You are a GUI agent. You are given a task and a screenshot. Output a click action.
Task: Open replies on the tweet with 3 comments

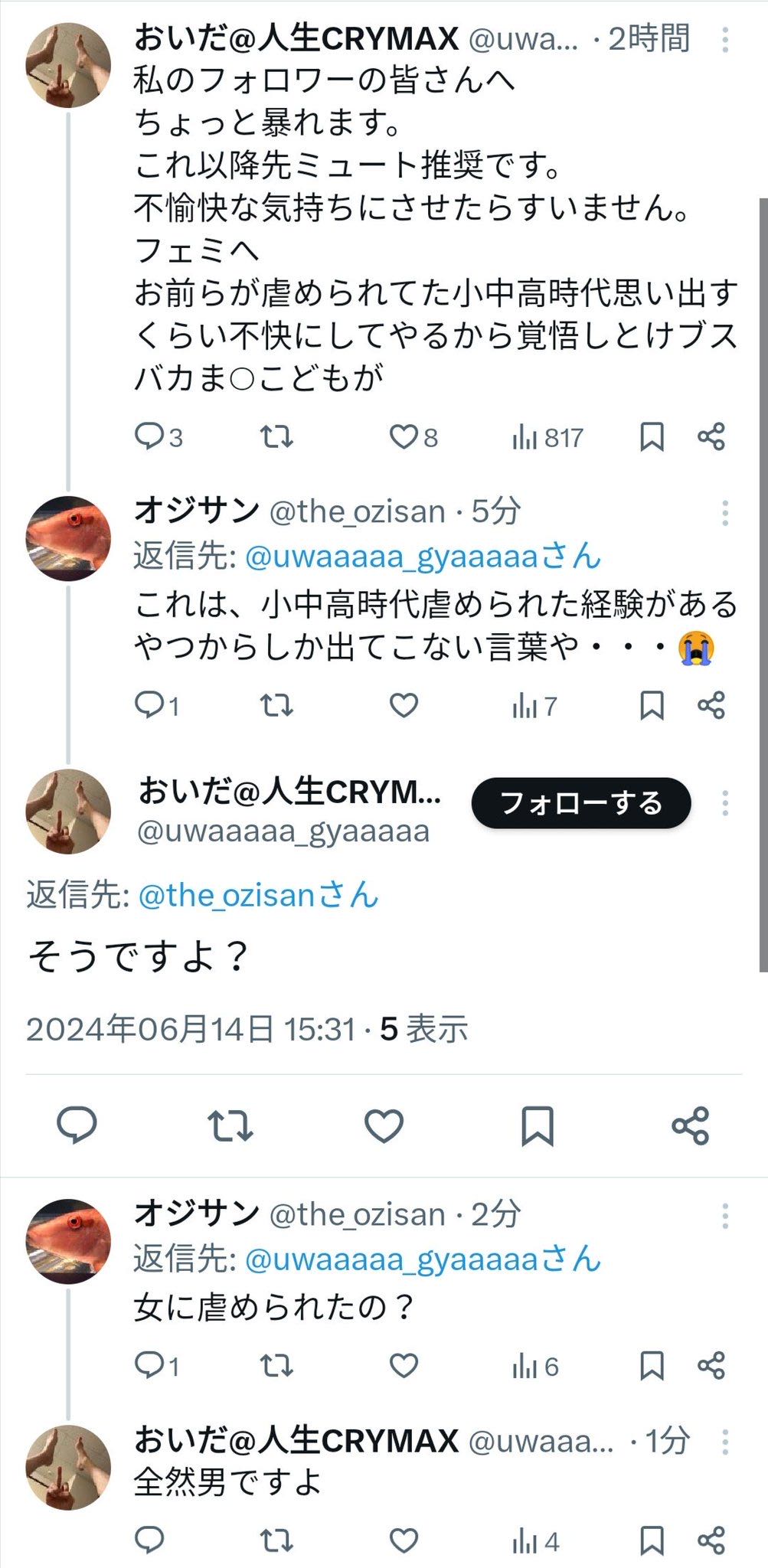[x=149, y=437]
